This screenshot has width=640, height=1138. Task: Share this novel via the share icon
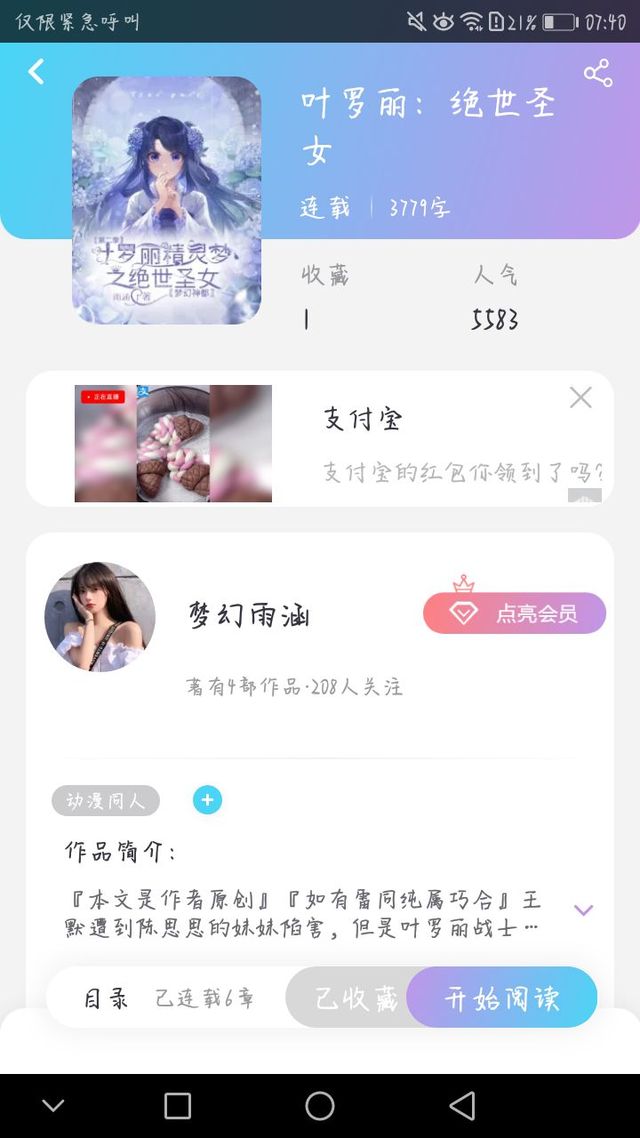(x=598, y=73)
